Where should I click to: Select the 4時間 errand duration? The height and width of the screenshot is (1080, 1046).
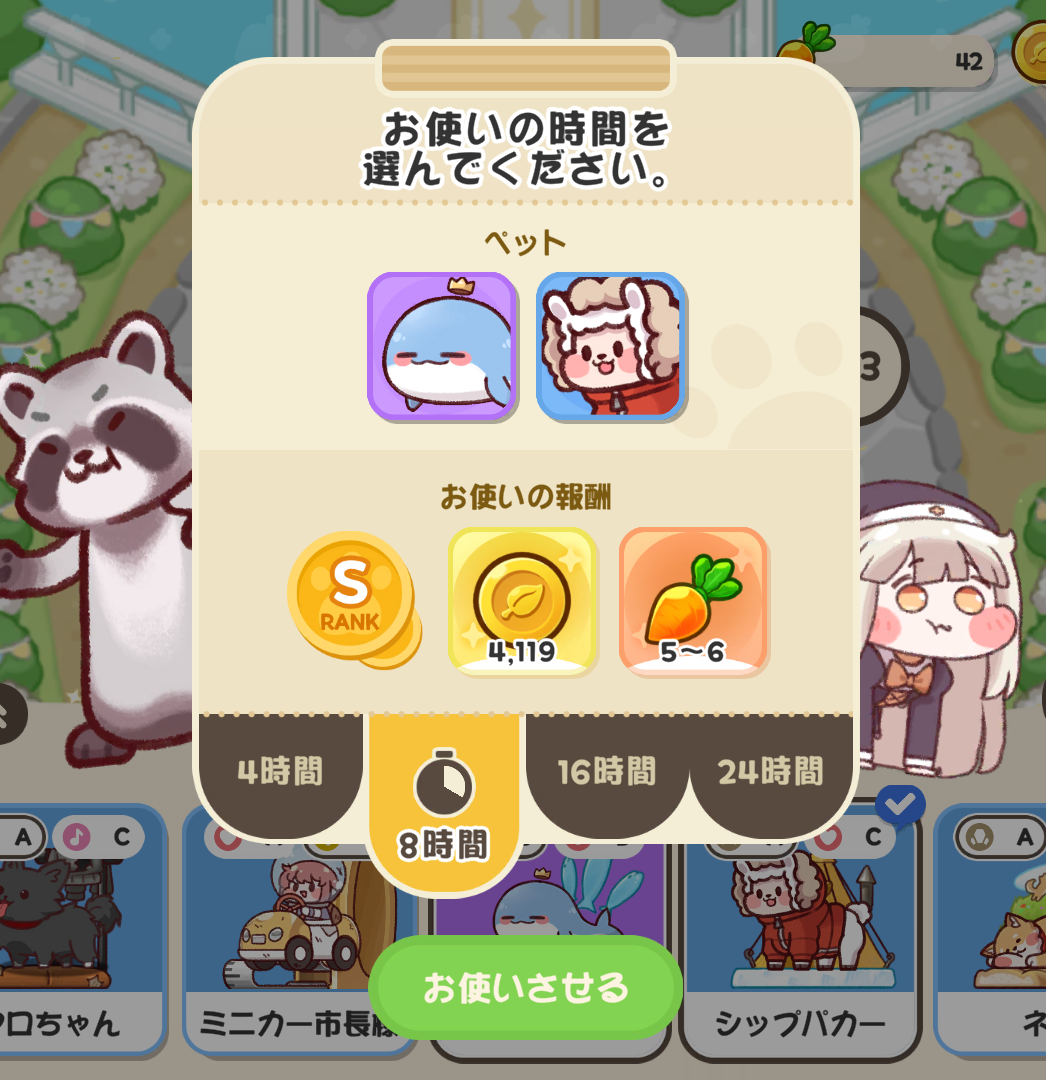(x=280, y=773)
